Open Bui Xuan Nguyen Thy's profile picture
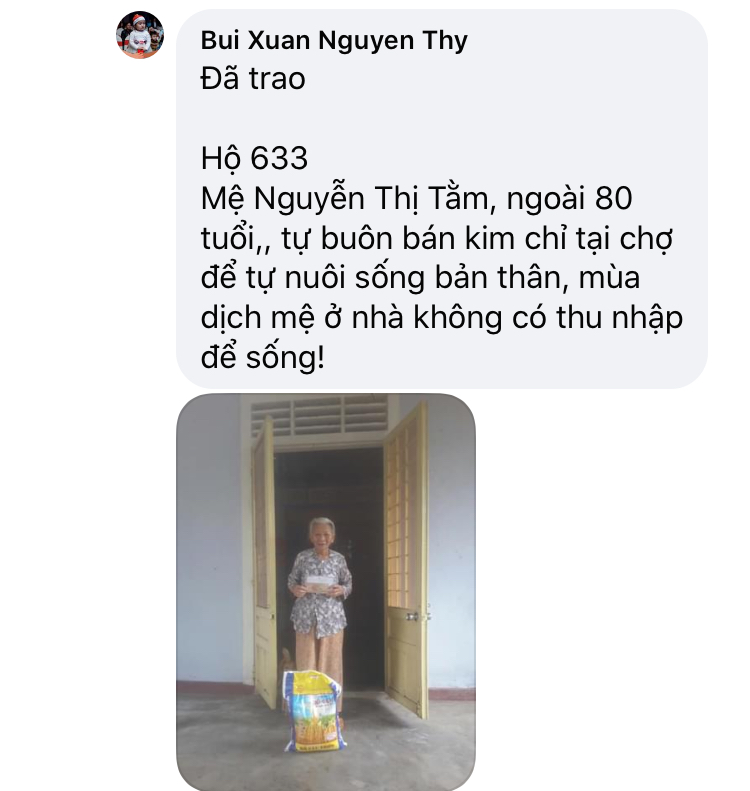Screen dimensions: 750x791 (x=140, y=37)
